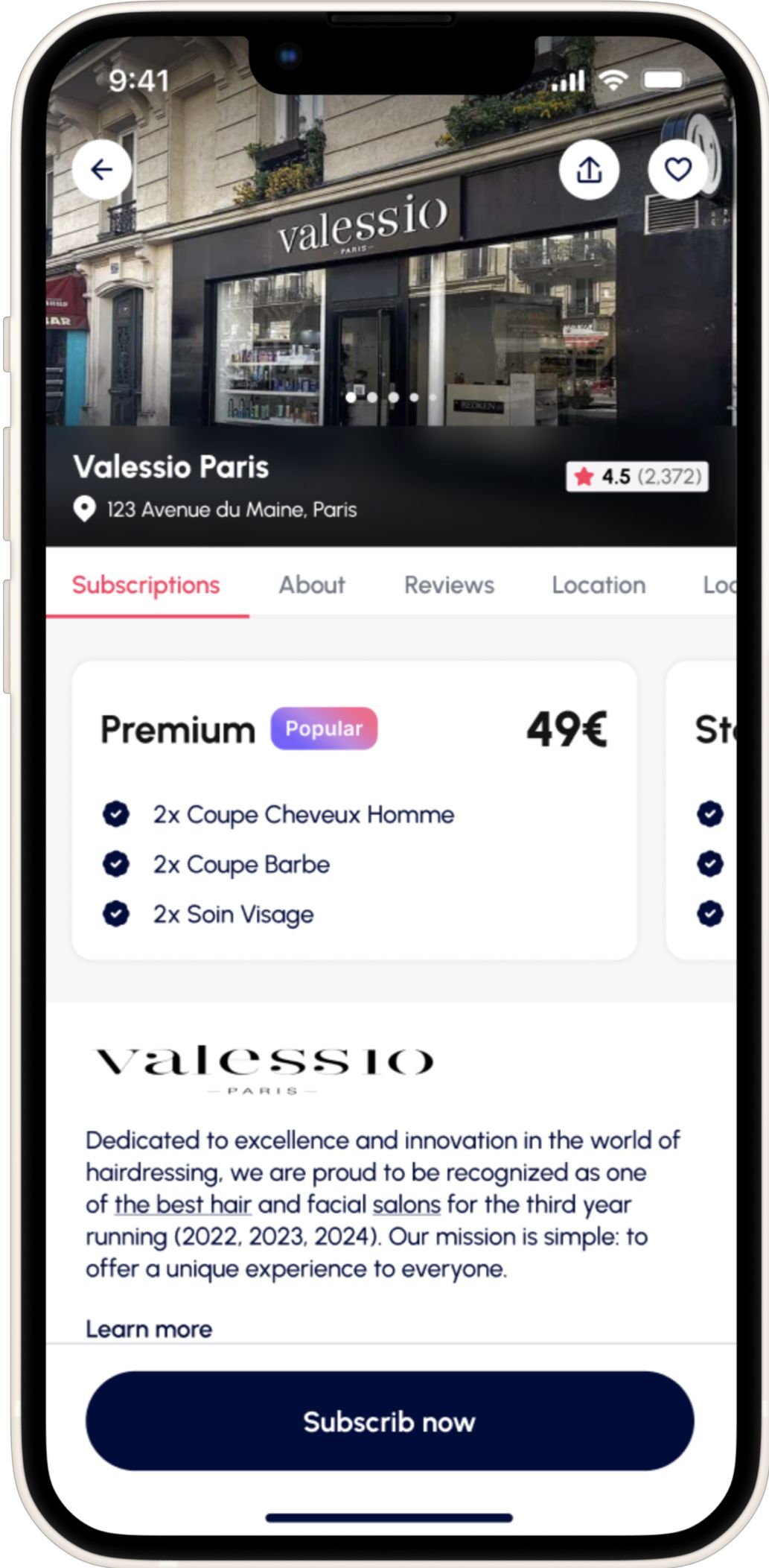
Task: Share the Valessio Paris salon page
Action: point(589,170)
